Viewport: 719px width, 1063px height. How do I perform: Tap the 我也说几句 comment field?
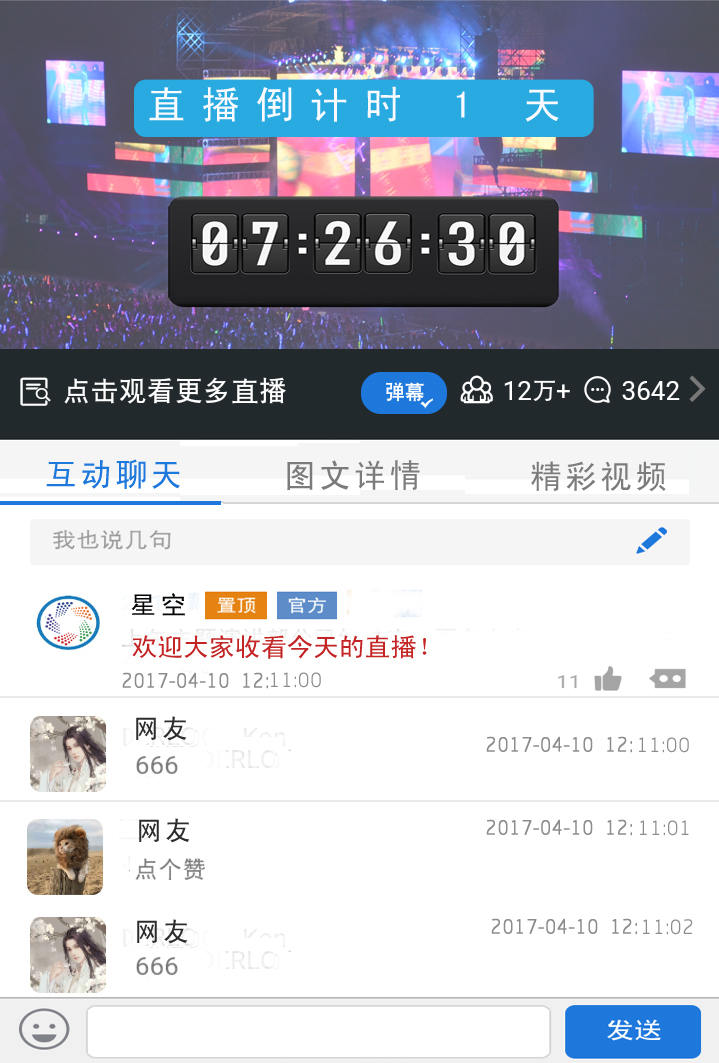tap(340, 541)
